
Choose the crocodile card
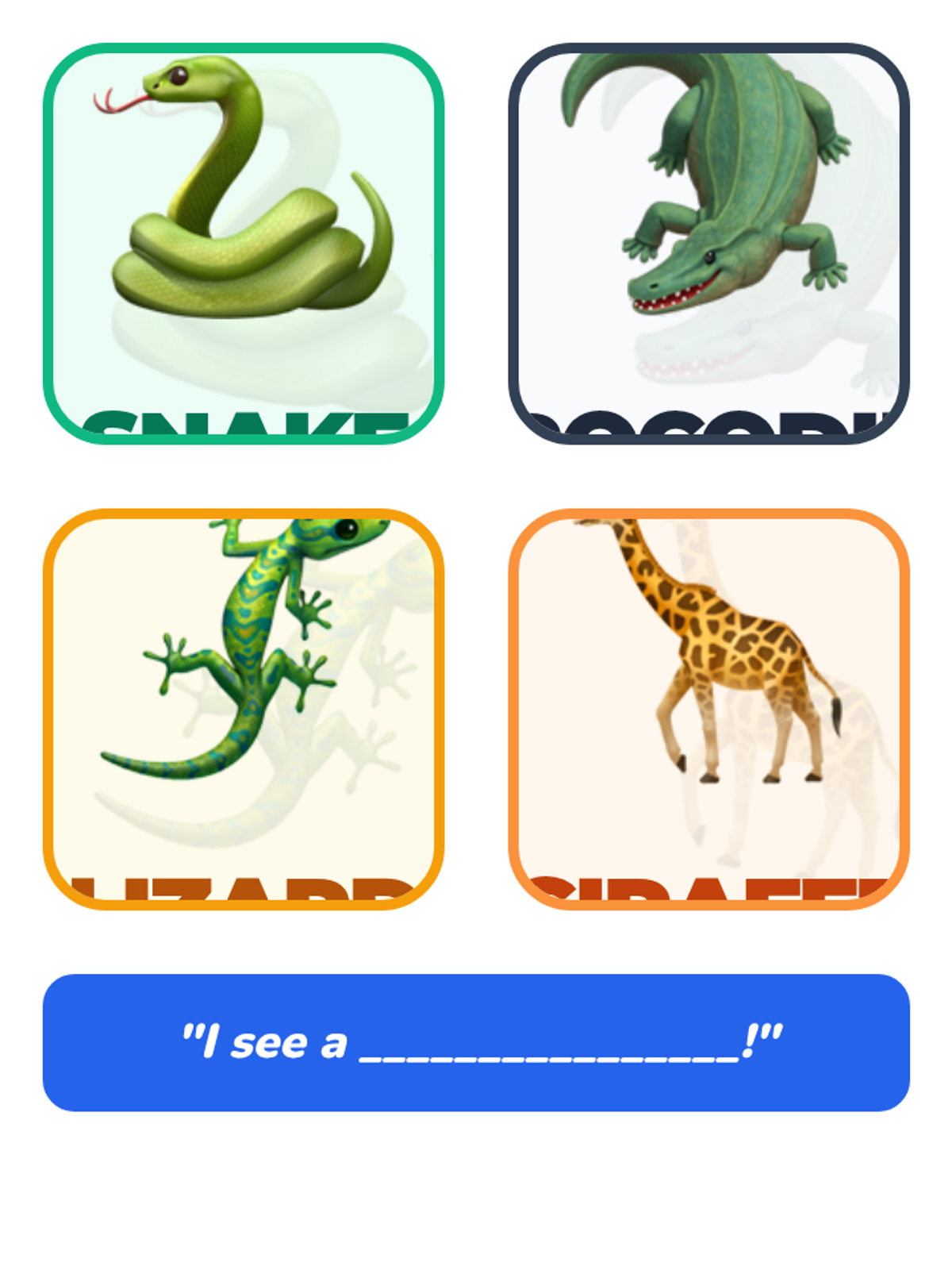click(x=708, y=244)
